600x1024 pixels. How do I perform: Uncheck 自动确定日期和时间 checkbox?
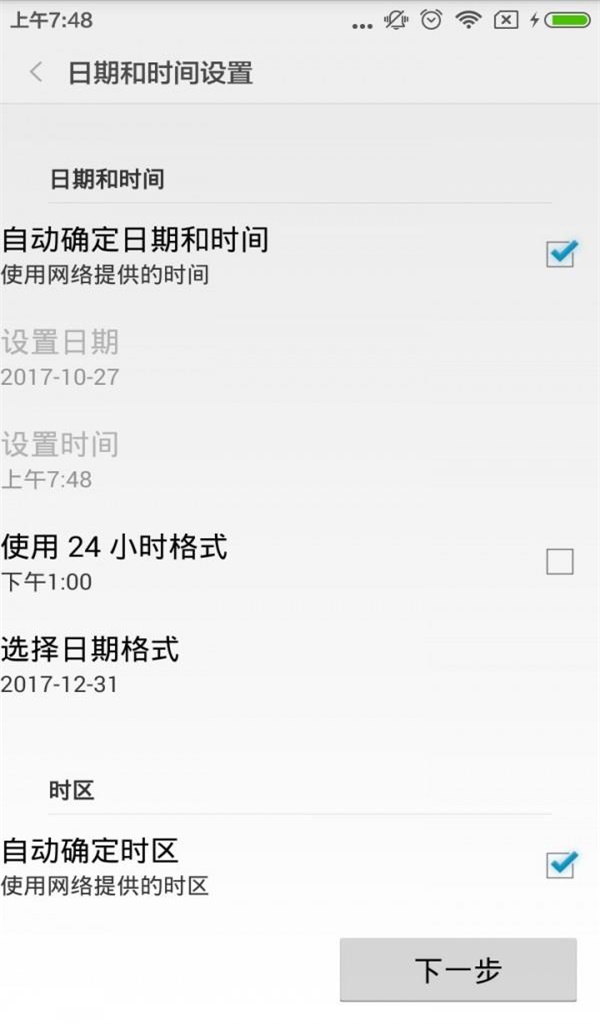pos(560,254)
